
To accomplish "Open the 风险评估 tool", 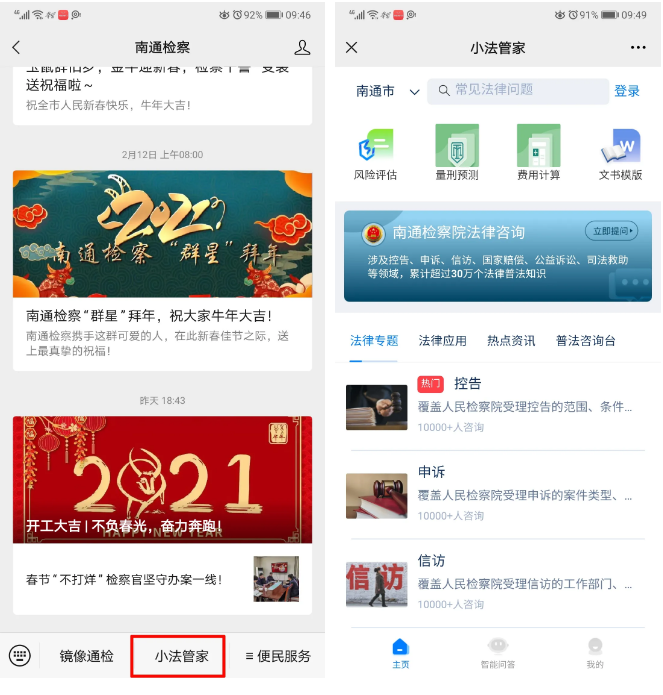I will pos(376,152).
